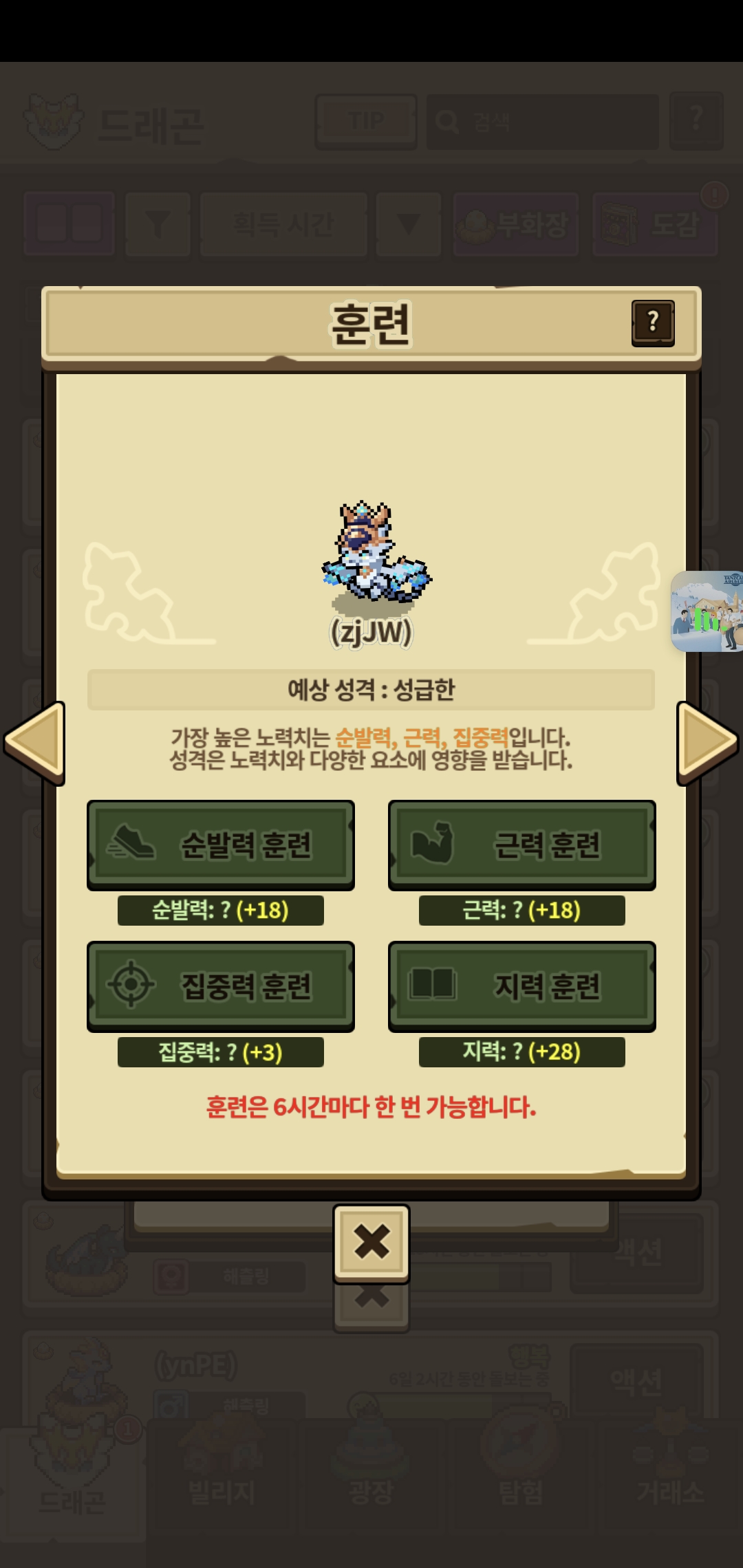Start 지력 훈련 (intellect training)
This screenshot has height=1568, width=743.
(x=521, y=986)
